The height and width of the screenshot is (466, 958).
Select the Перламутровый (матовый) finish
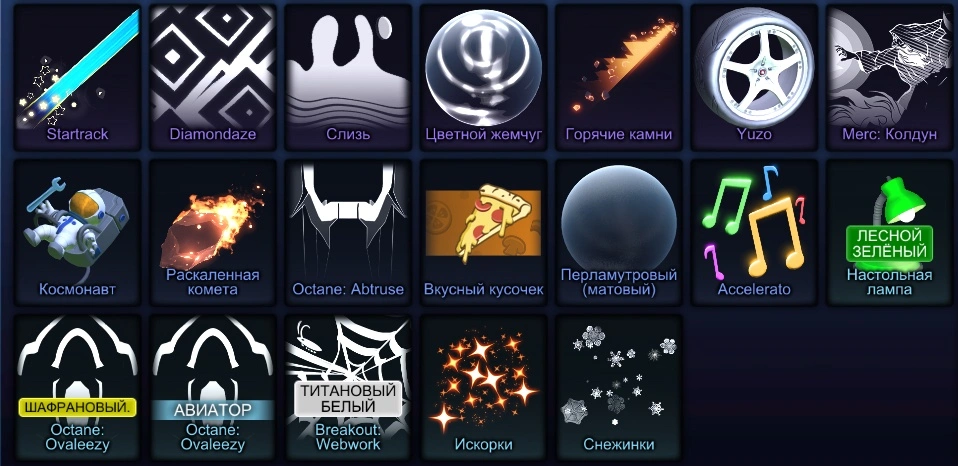click(618, 230)
